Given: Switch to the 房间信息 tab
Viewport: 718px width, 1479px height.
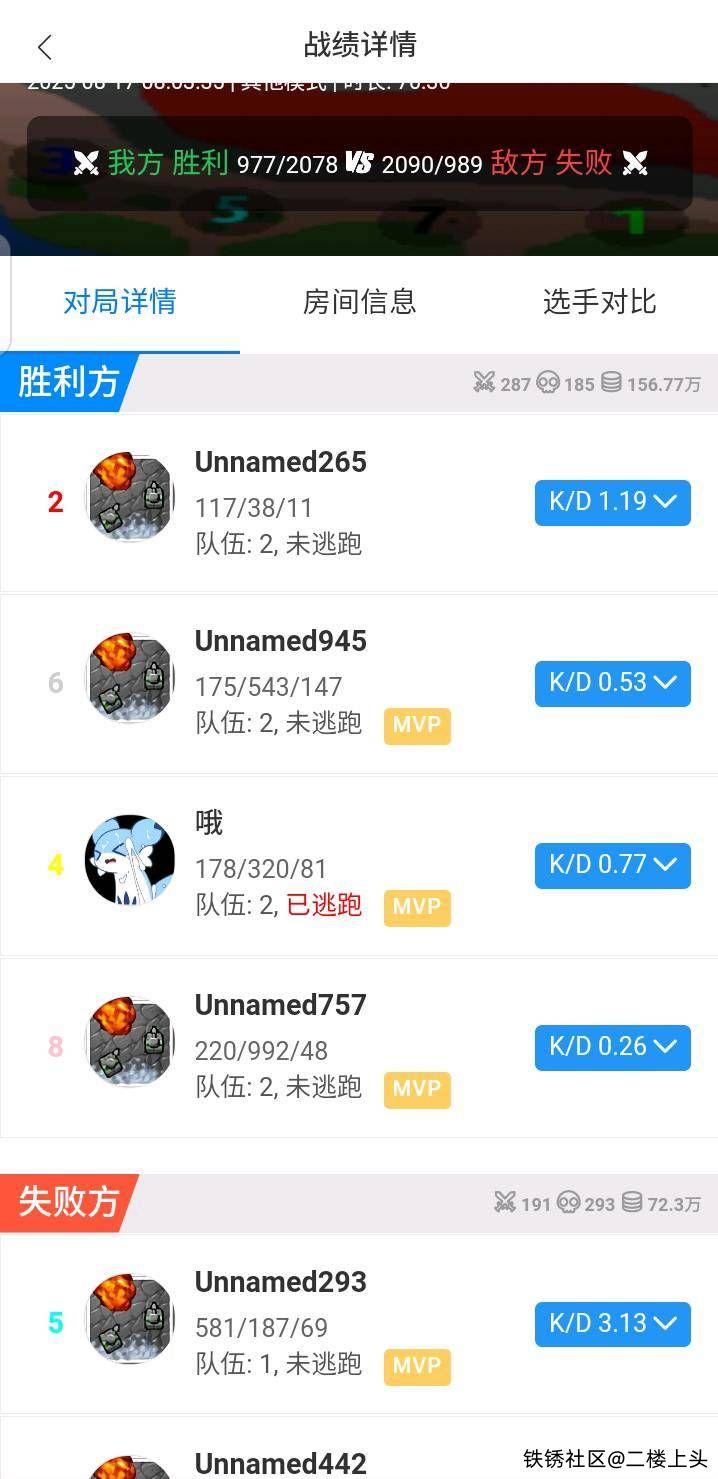Looking at the screenshot, I should pos(359,302).
